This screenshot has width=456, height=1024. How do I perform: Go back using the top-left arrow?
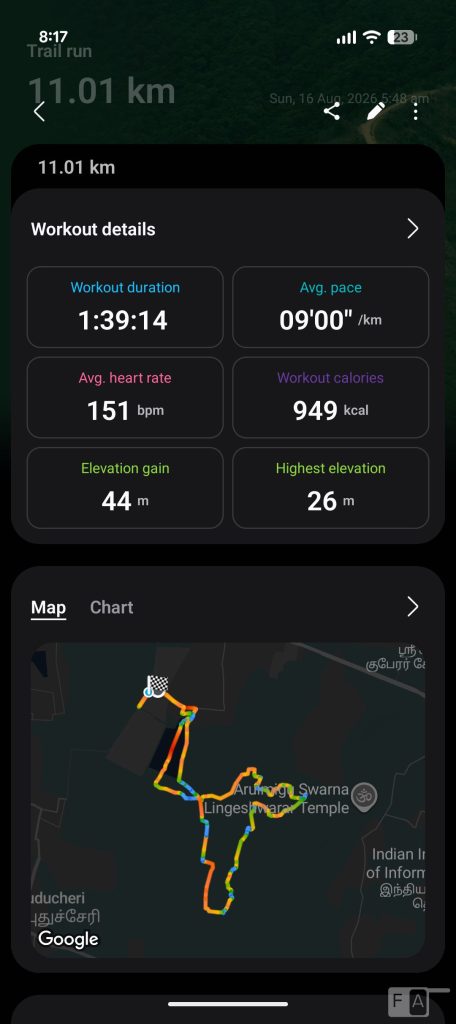point(39,112)
